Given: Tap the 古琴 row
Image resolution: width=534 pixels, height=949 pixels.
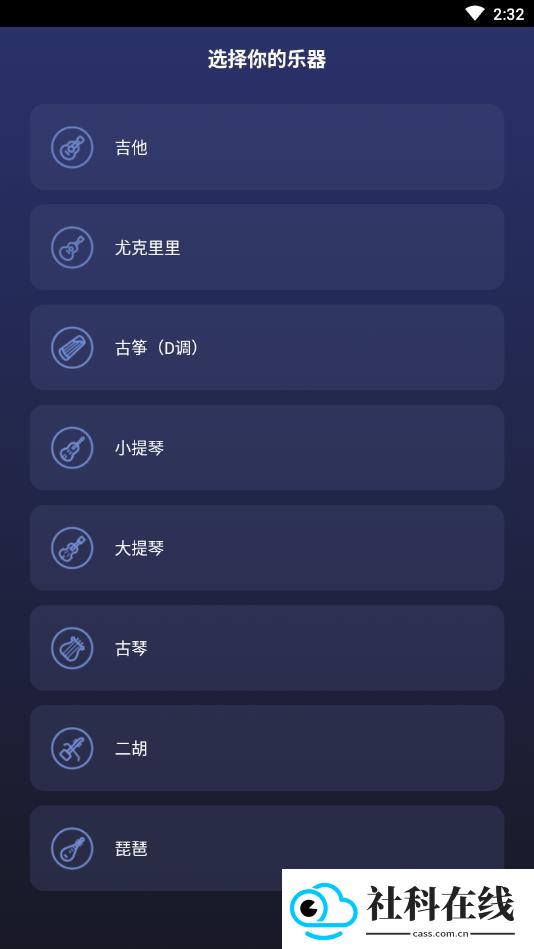Looking at the screenshot, I should [x=267, y=648].
